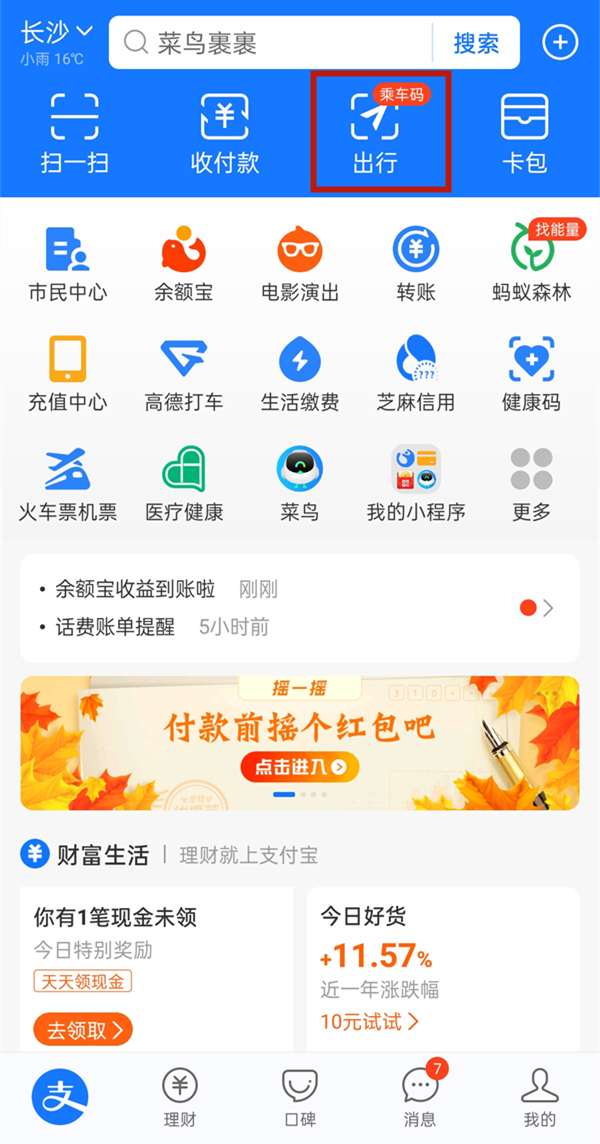The image size is (600, 1144).
Task: Open 健康码 health code
Action: pyautogui.click(x=532, y=373)
